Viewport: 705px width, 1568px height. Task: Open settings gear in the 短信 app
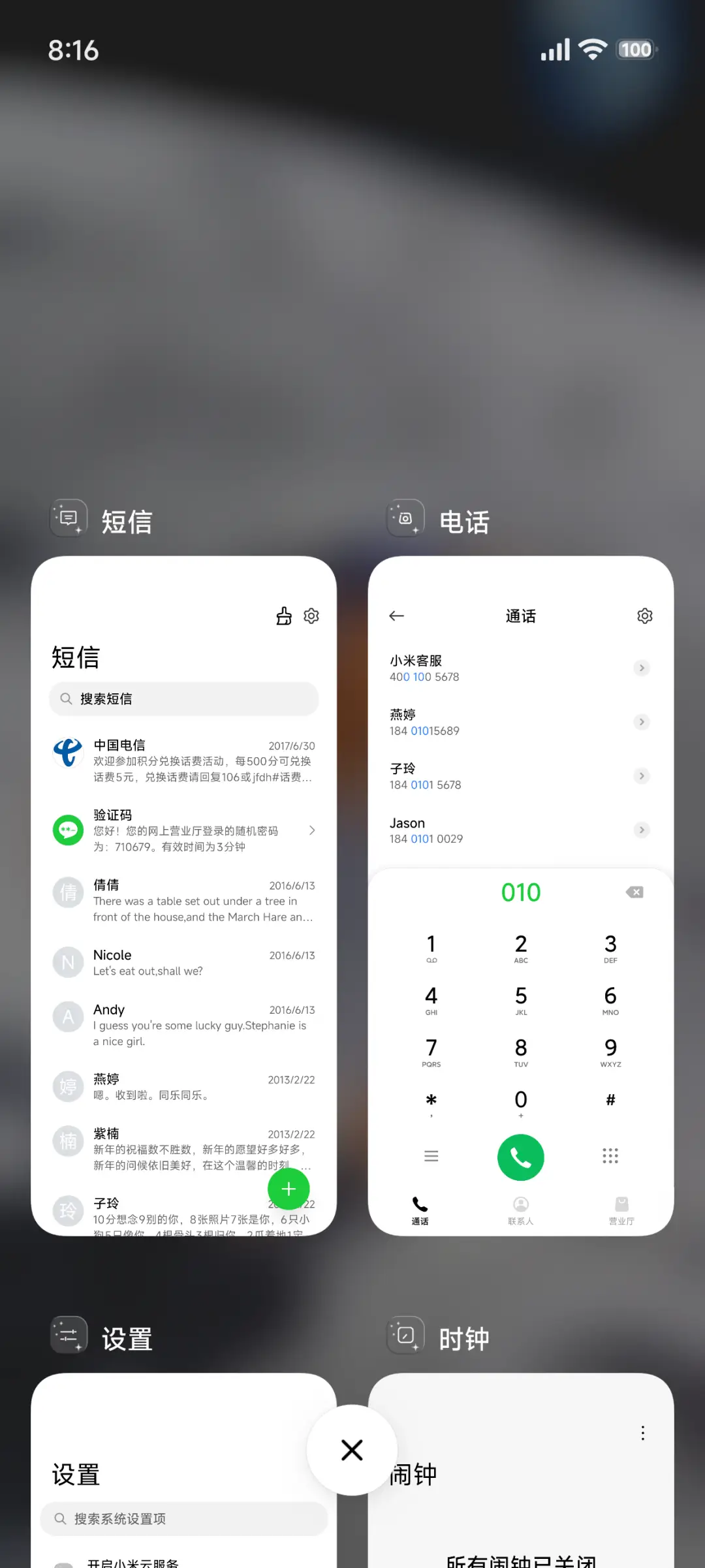tap(311, 616)
